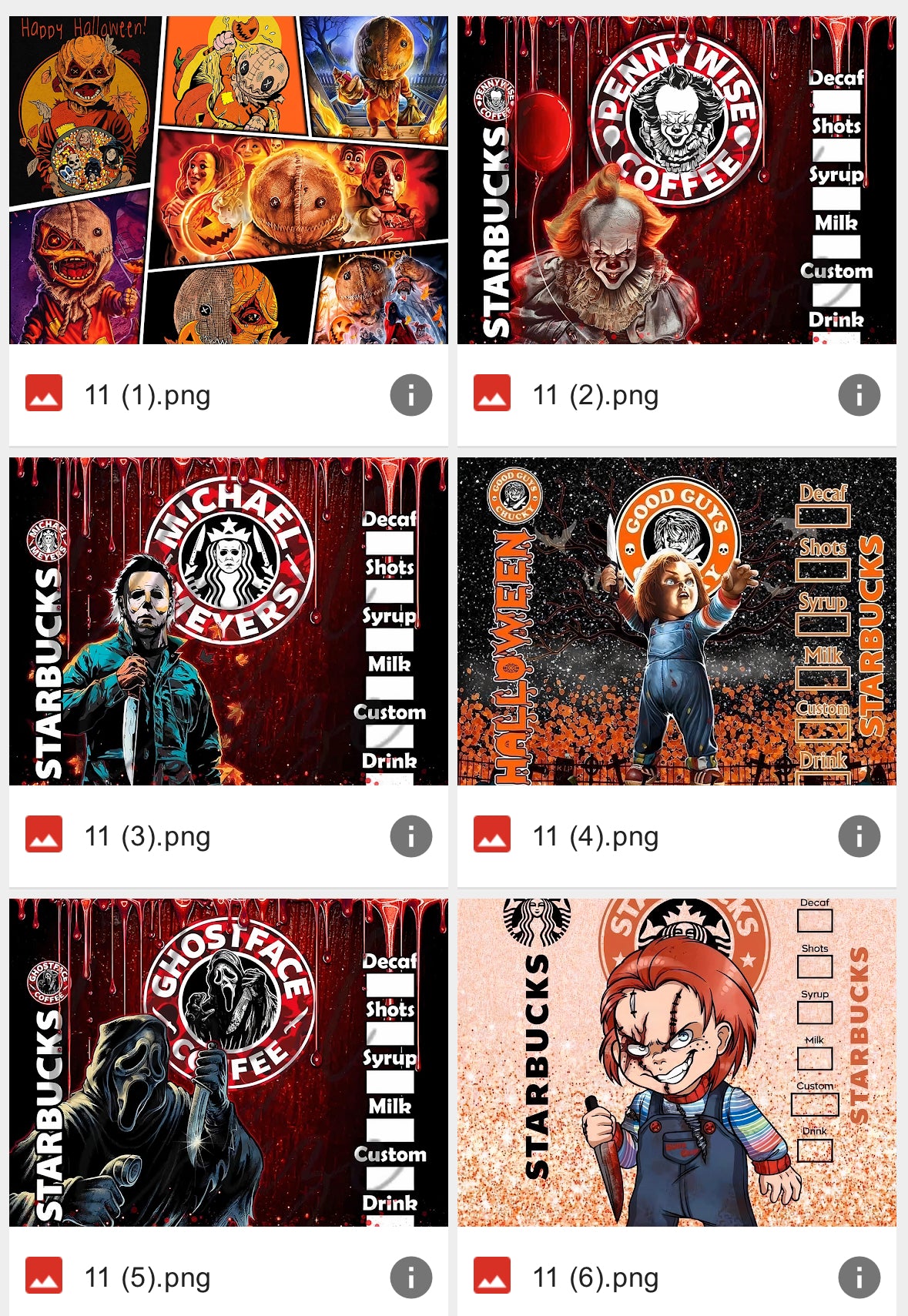Screen dimensions: 908x1316
Task: Open the 11 (1).png image thumbnail
Action: click(x=228, y=180)
